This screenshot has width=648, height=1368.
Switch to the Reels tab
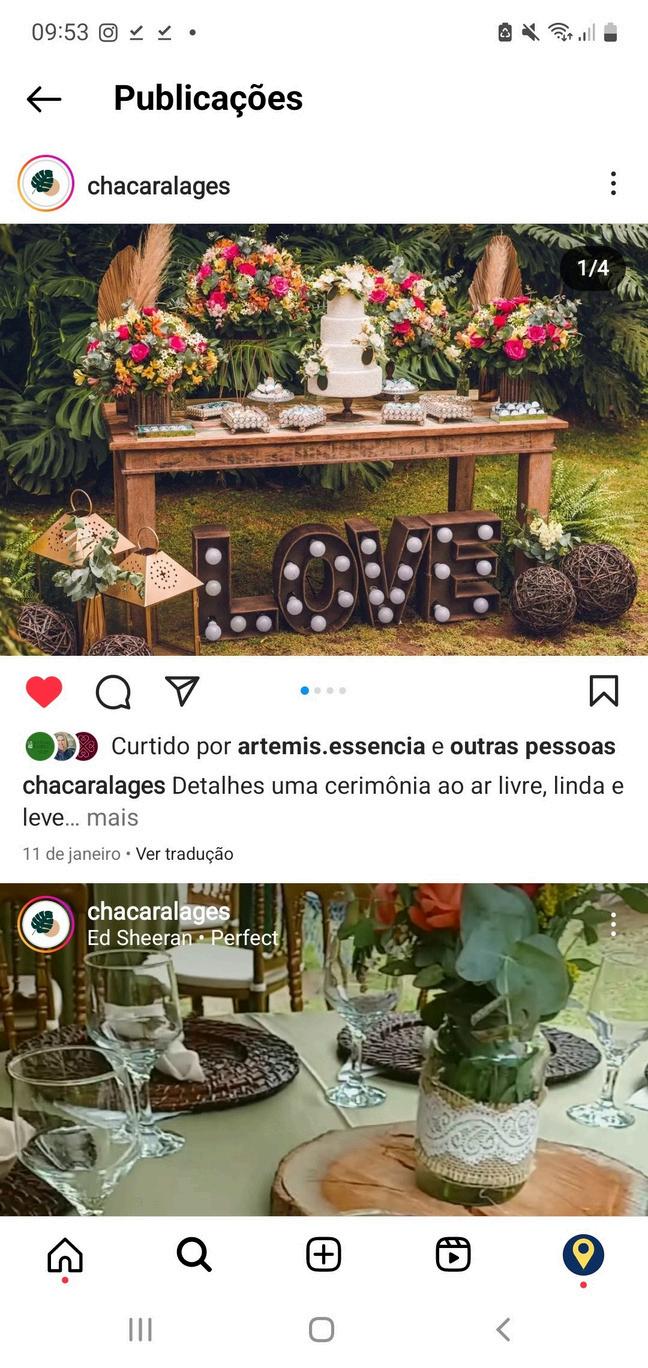click(x=453, y=1254)
